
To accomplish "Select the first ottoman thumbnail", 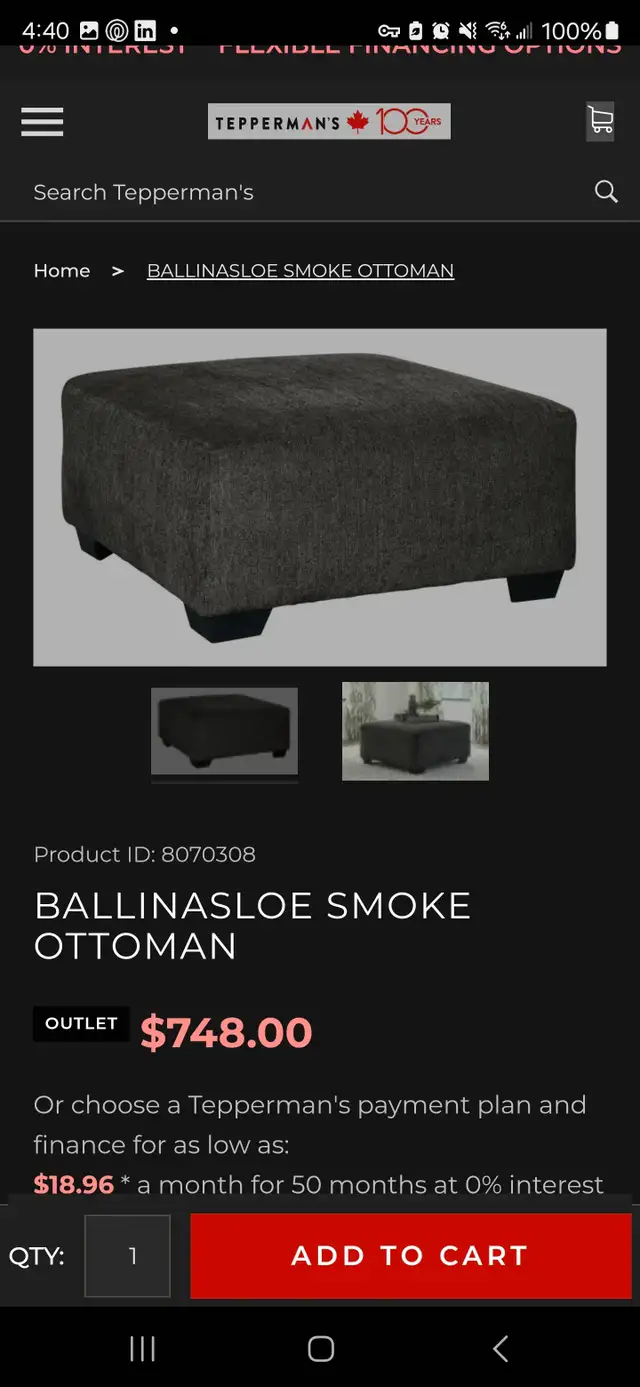I will 224,731.
